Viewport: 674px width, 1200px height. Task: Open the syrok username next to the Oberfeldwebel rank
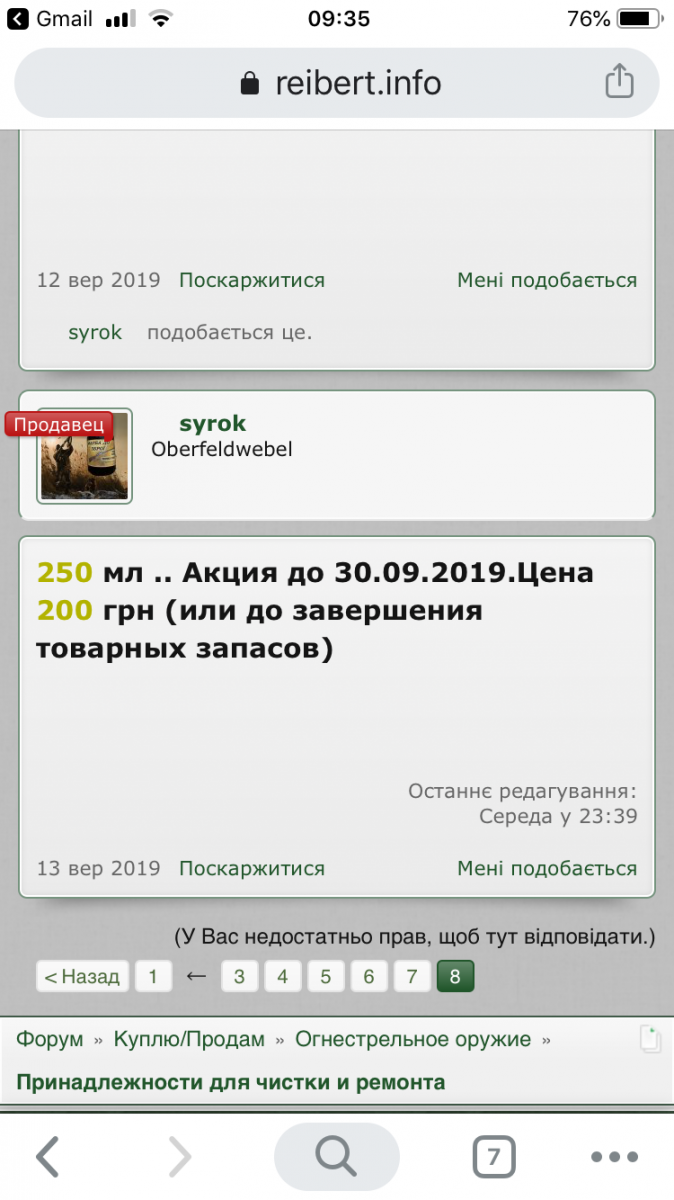(212, 424)
